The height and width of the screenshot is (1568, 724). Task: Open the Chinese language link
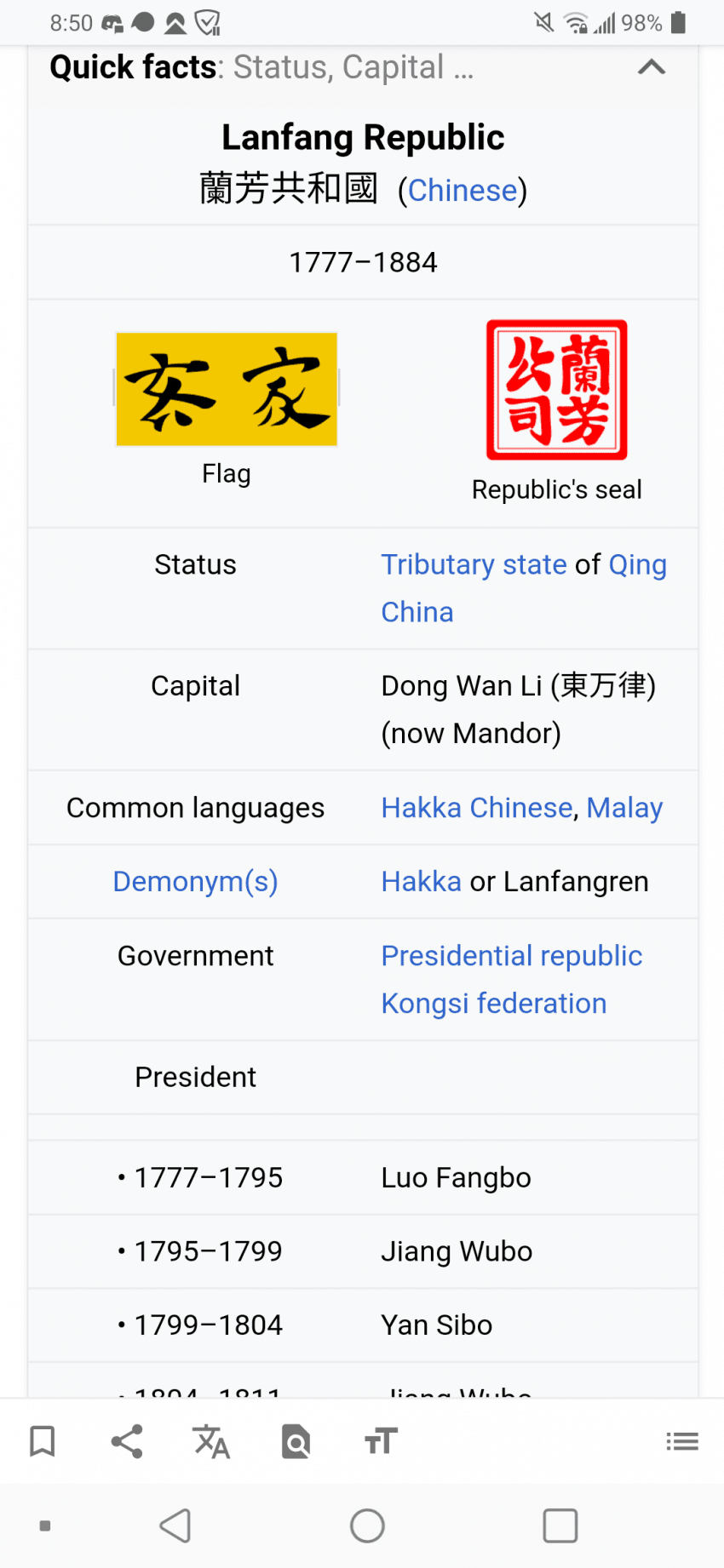(463, 190)
